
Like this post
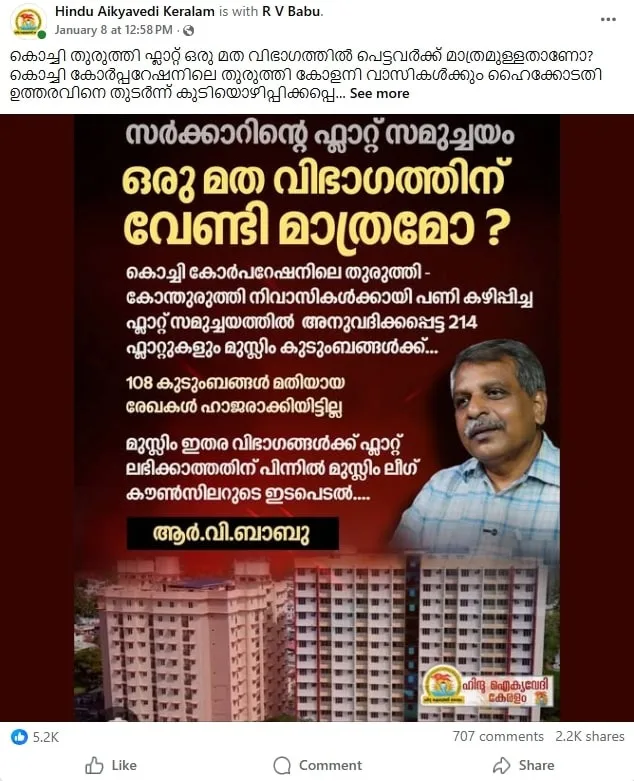[111, 765]
